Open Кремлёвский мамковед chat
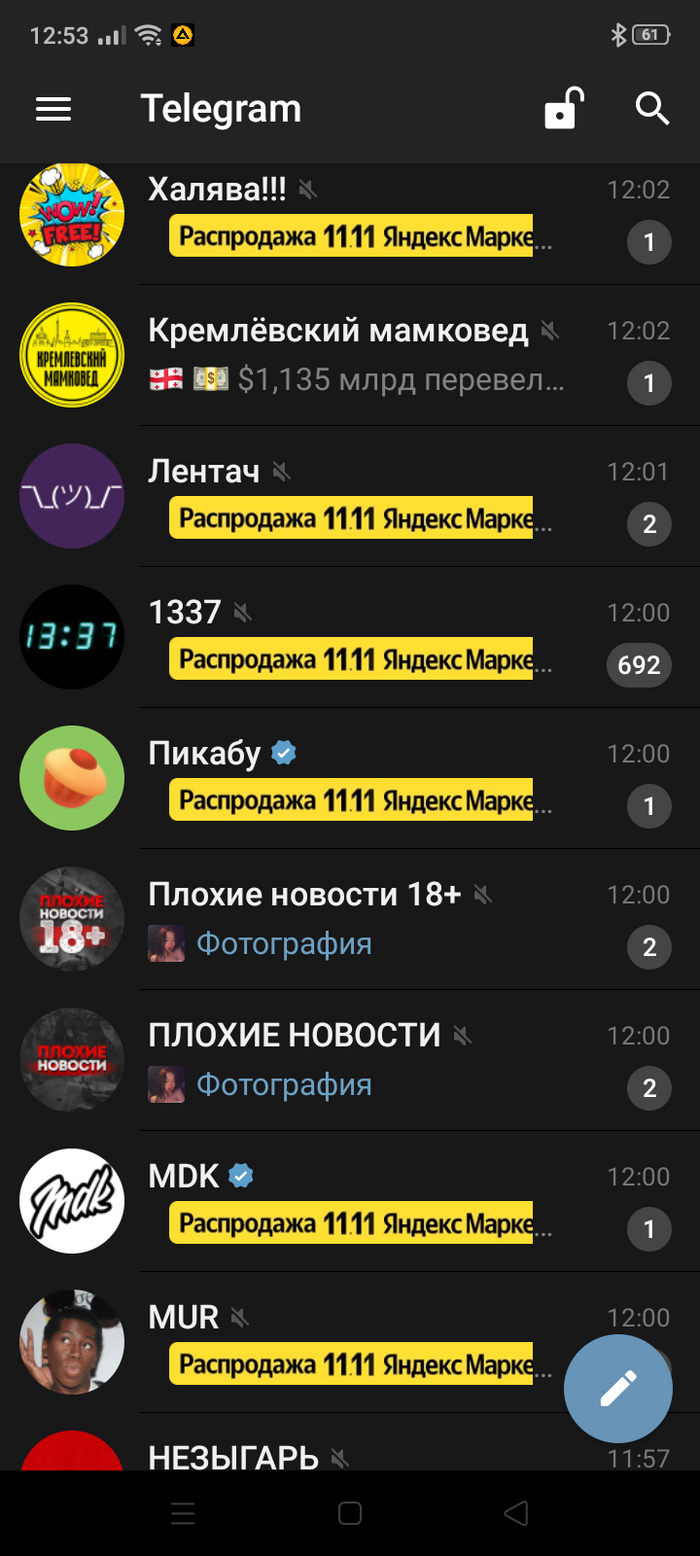Viewport: 700px width, 1556px height. point(350,356)
